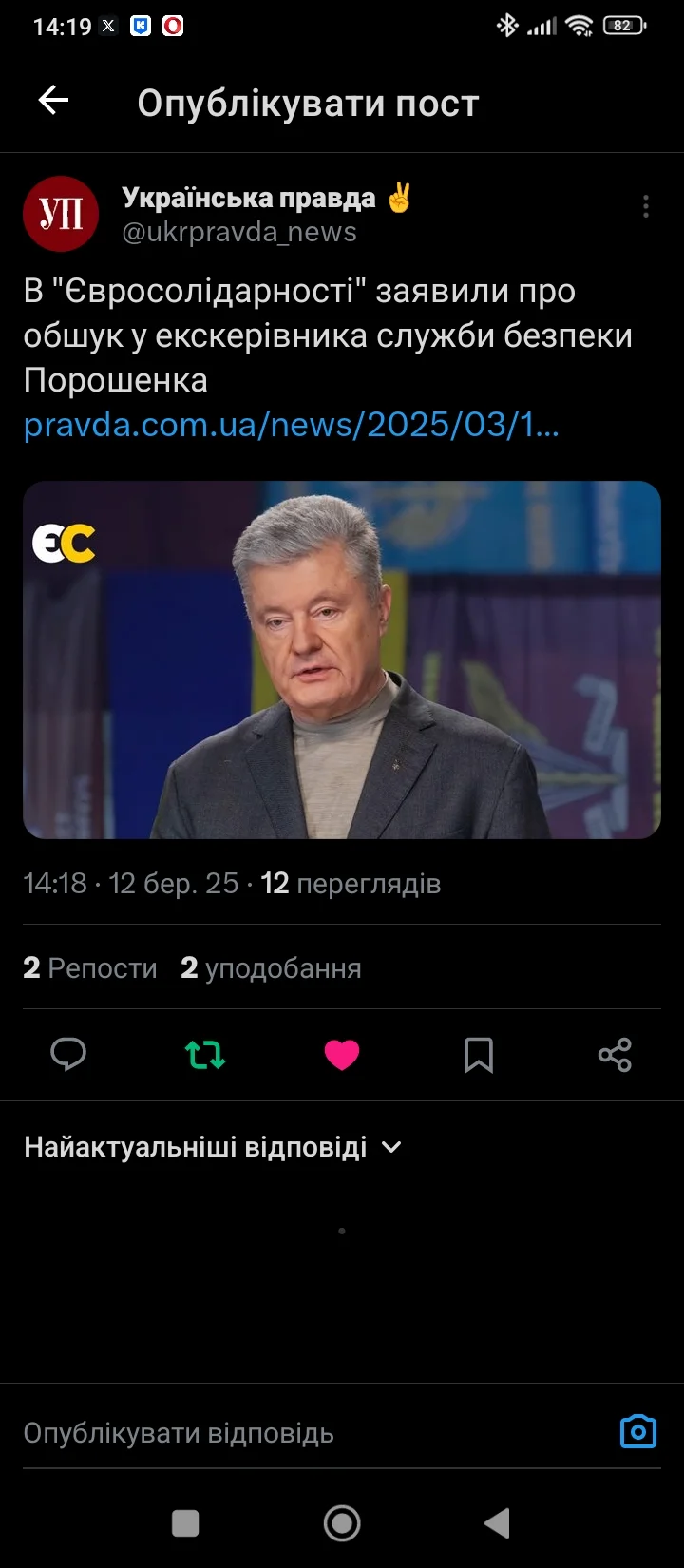684x1568 pixels.
Task: View the list of 2 Репости
Action: (x=90, y=968)
